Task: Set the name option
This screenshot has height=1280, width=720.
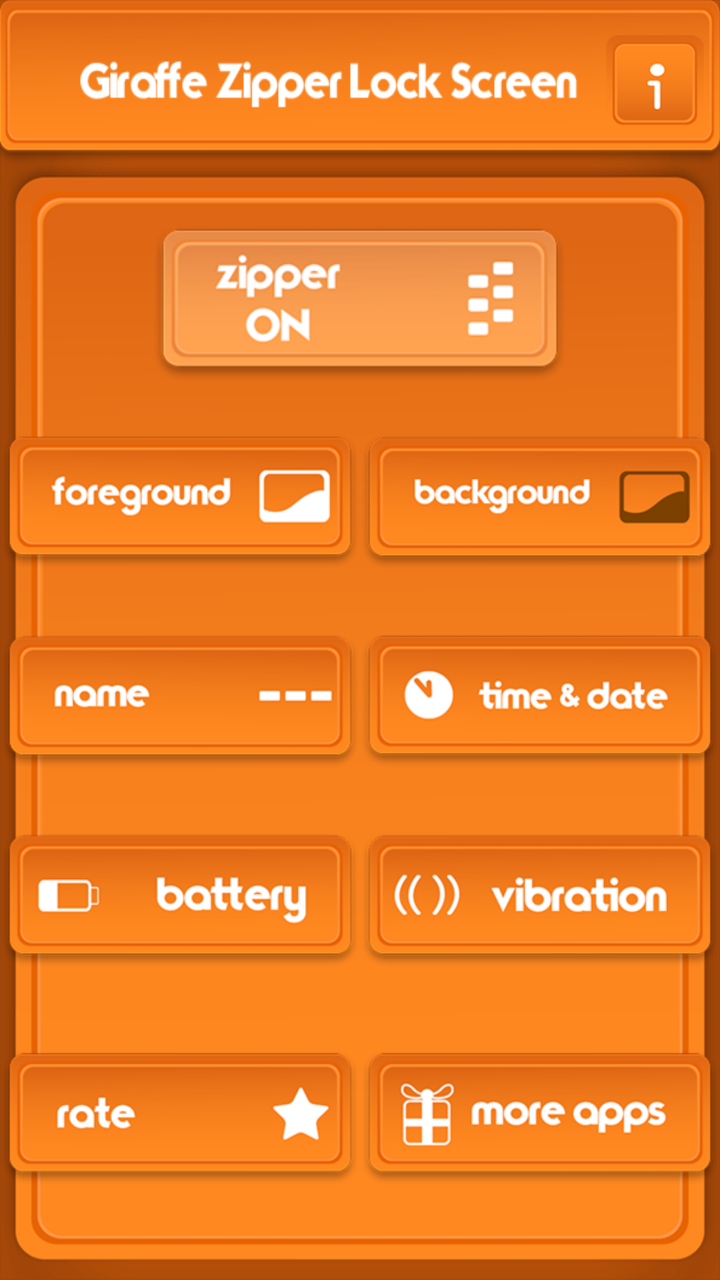Action: [x=180, y=695]
